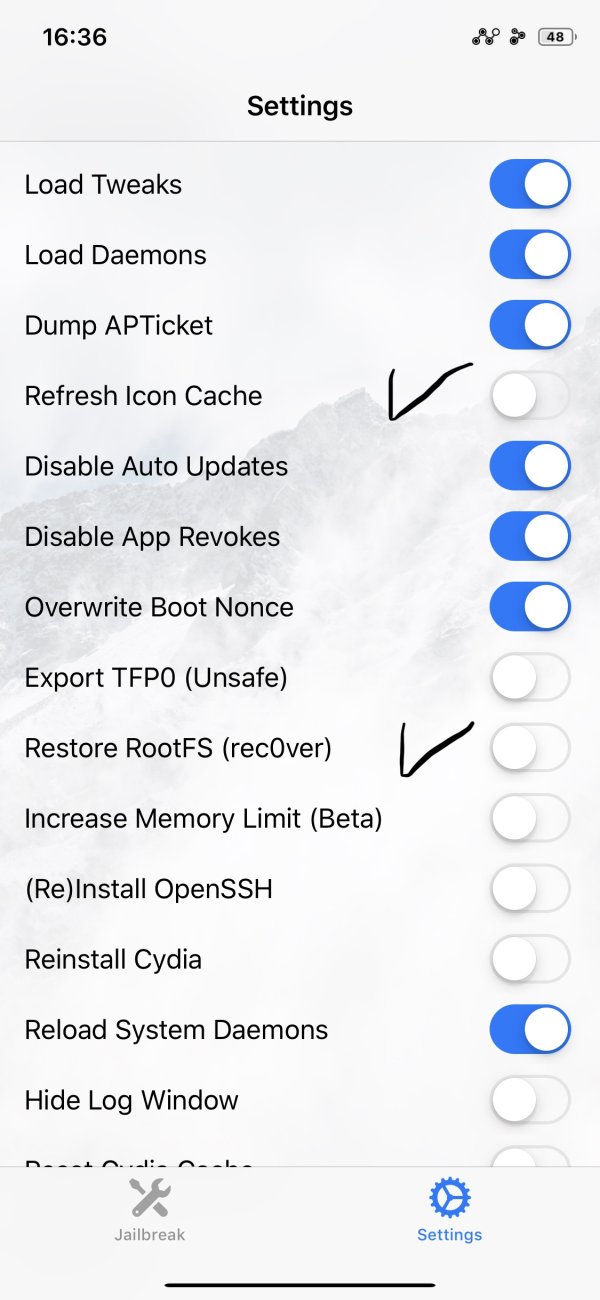Select the Settings tab
Image resolution: width=600 pixels, height=1300 pixels.
tap(449, 1209)
